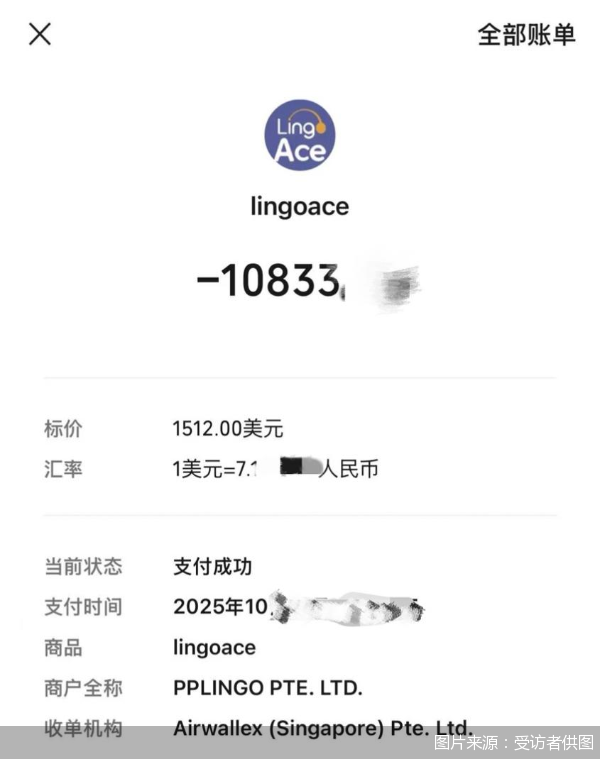Open 全部账单 to view all bills
The height and width of the screenshot is (759, 600).
(526, 34)
